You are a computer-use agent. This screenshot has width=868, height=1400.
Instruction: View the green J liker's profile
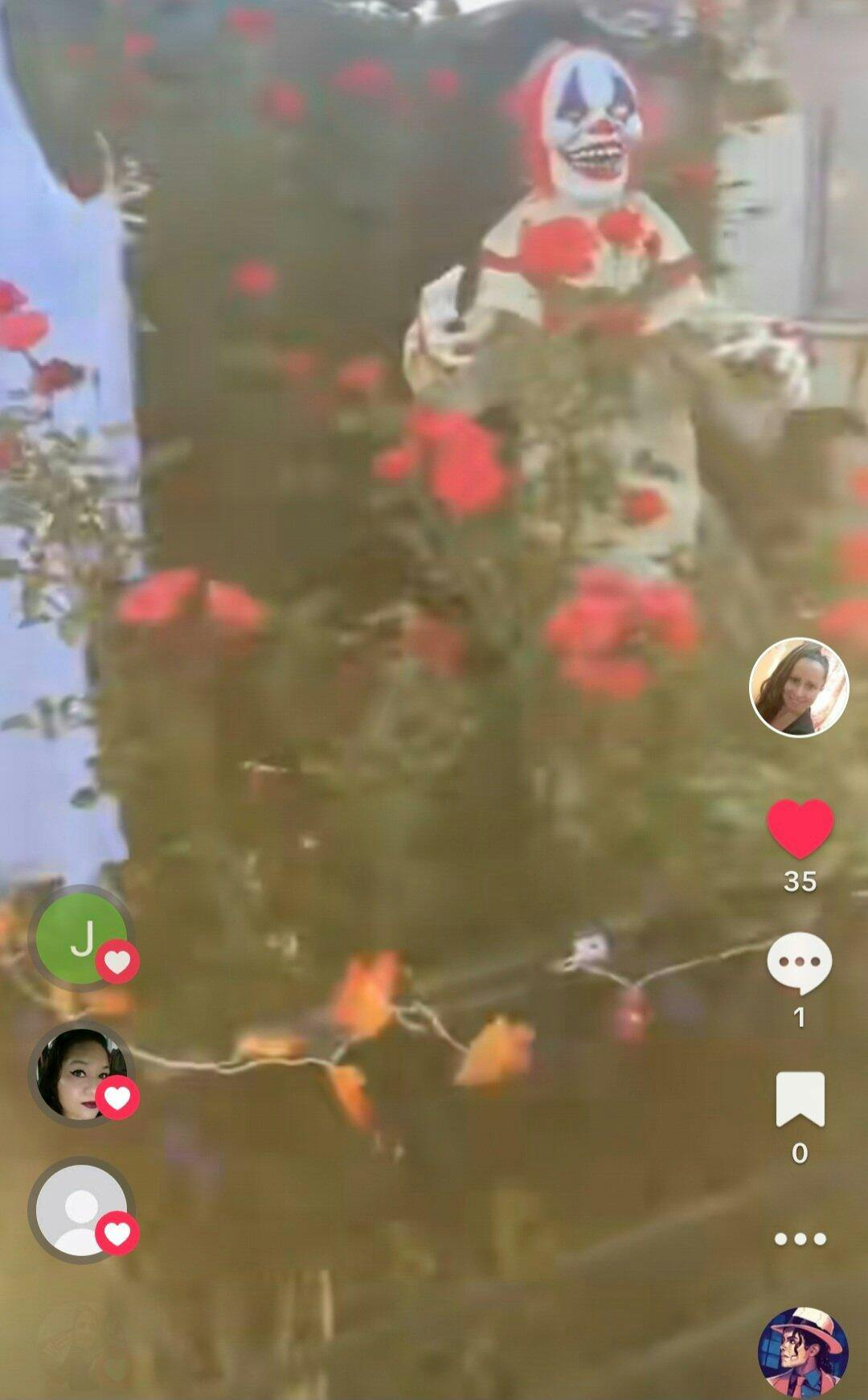(81, 938)
